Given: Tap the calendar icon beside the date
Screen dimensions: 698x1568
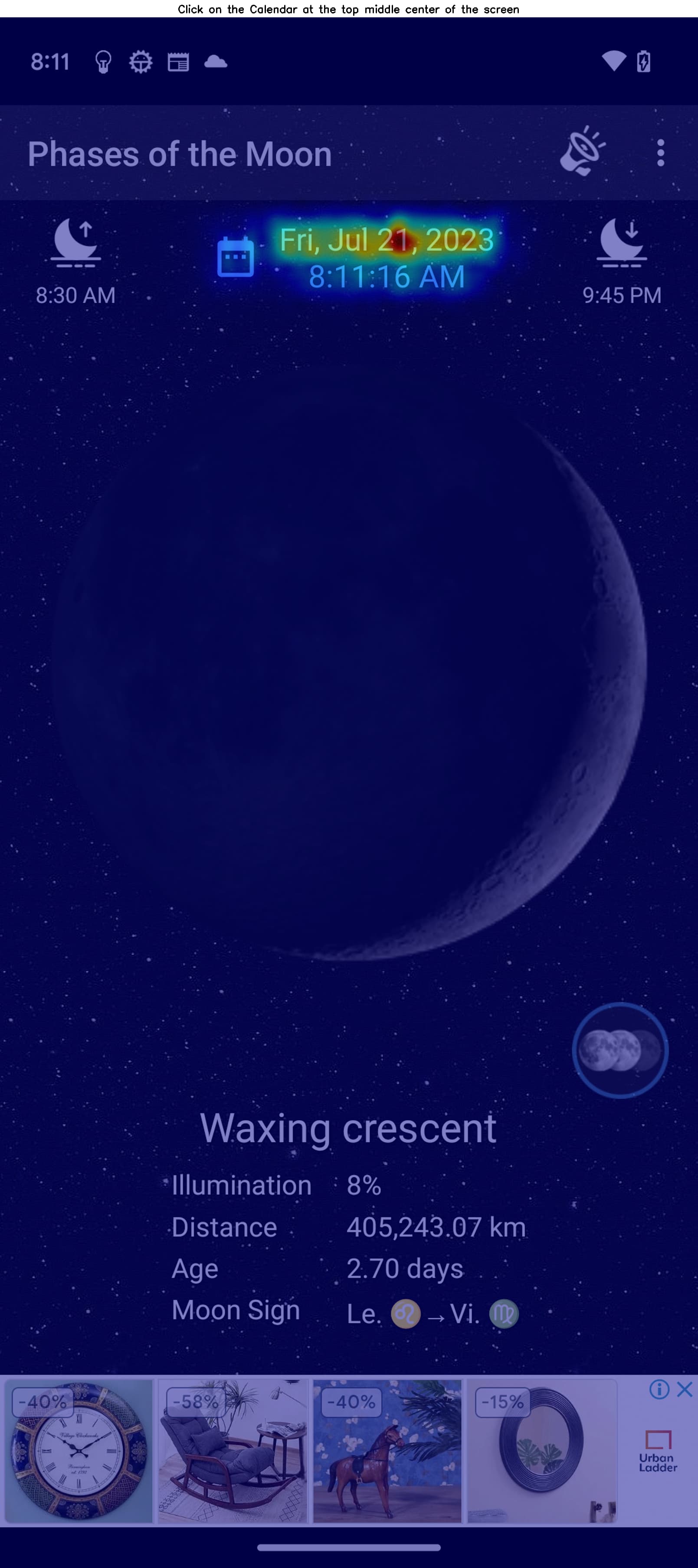Looking at the screenshot, I should point(236,257).
